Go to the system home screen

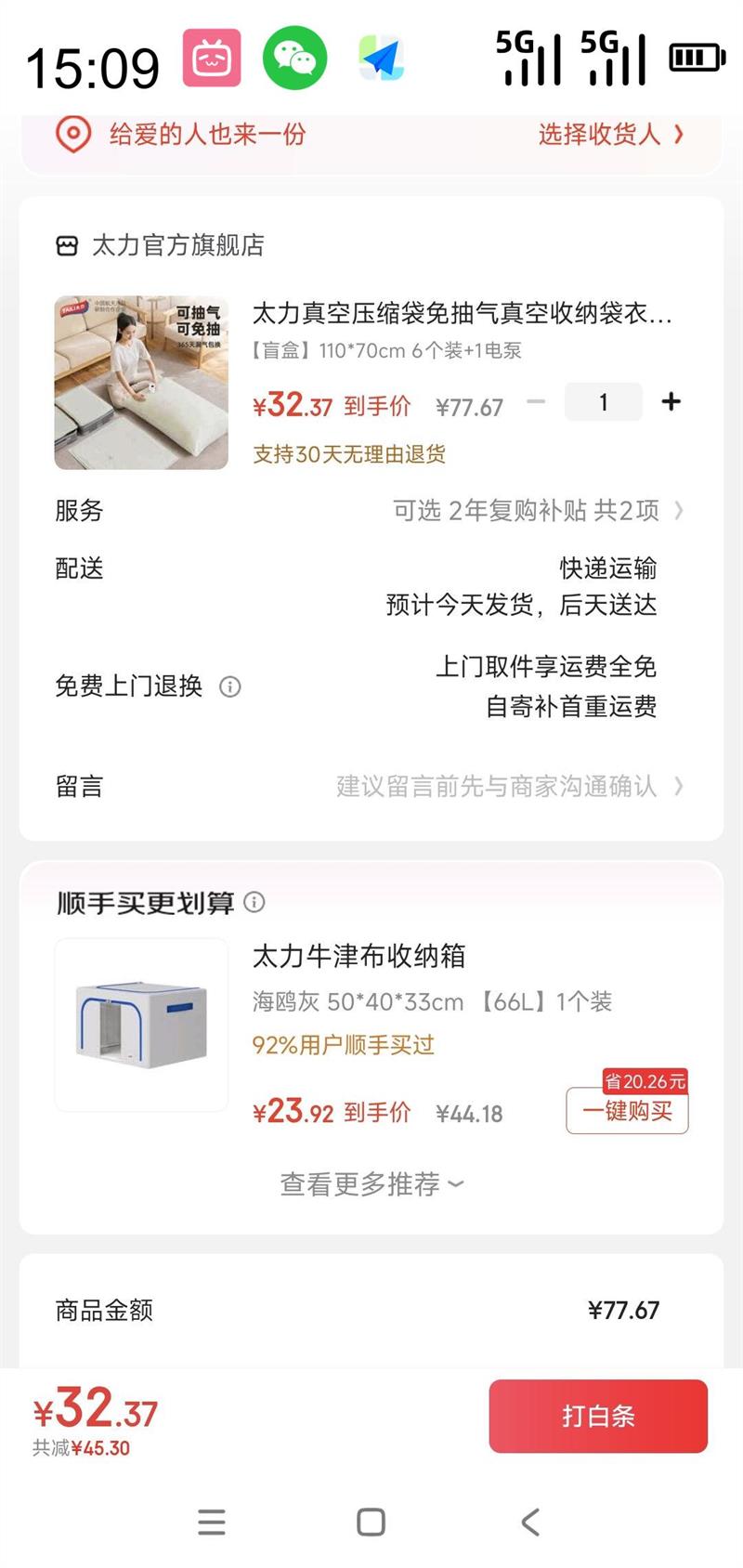click(x=371, y=1522)
